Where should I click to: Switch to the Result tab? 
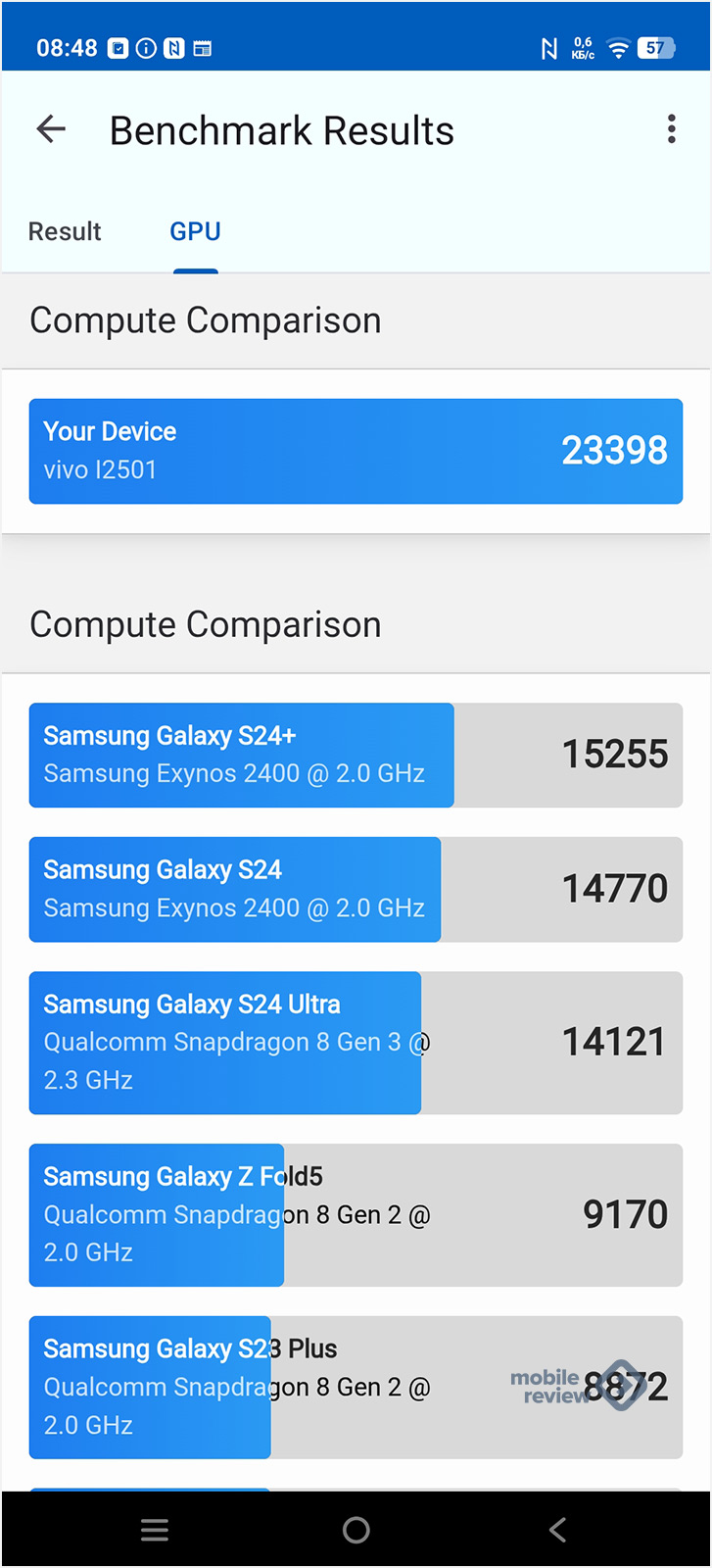coord(65,231)
